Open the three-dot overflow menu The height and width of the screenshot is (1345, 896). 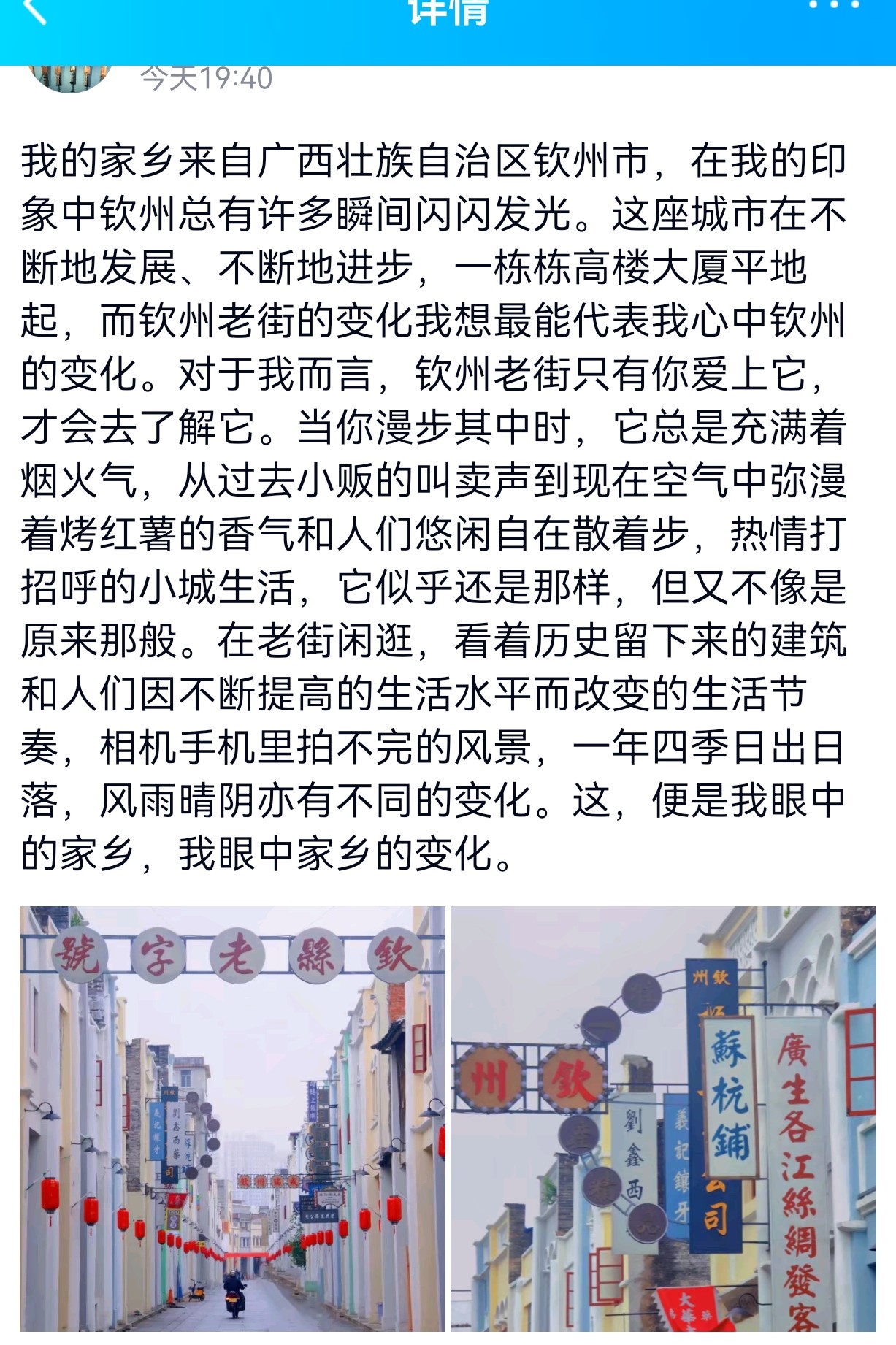834,6
